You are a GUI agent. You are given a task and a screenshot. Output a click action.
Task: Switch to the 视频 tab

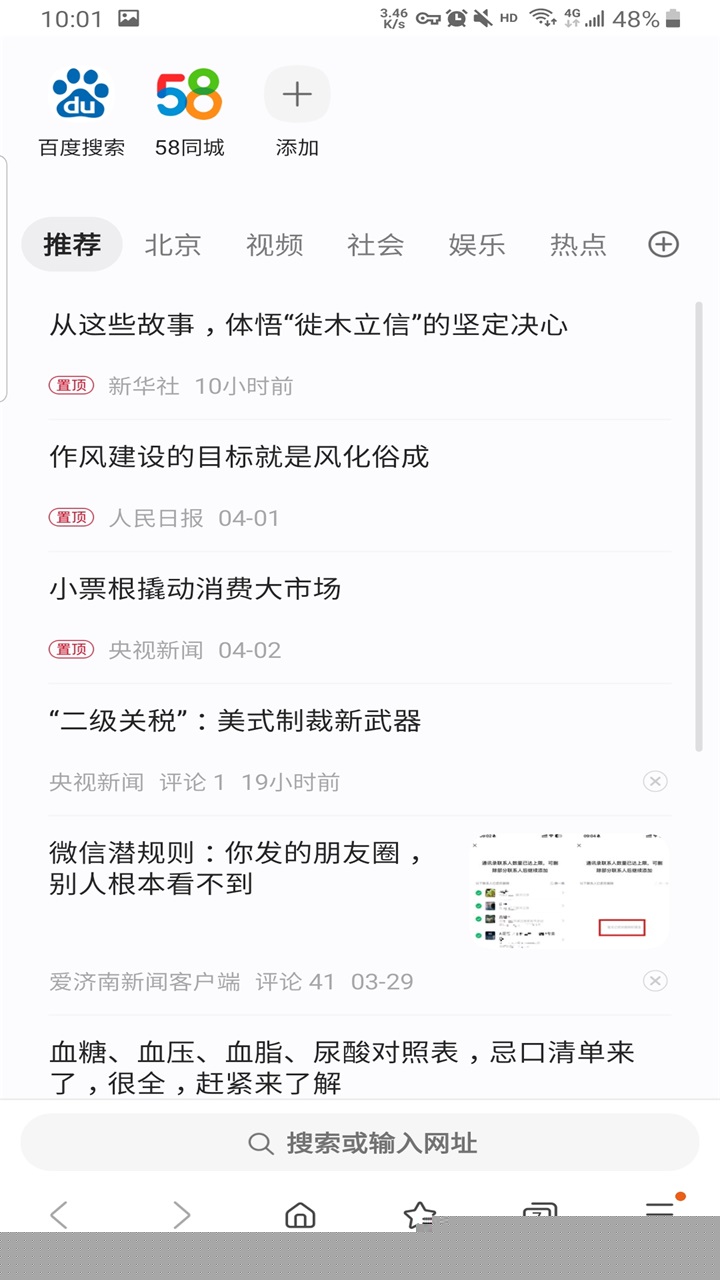[x=274, y=245]
